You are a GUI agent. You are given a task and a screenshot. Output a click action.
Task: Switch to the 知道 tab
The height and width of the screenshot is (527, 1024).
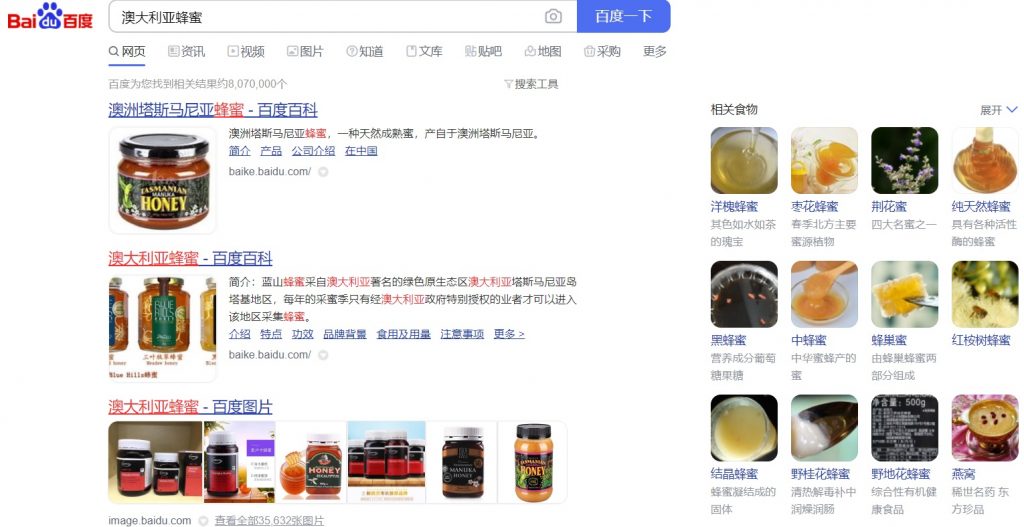[x=365, y=52]
